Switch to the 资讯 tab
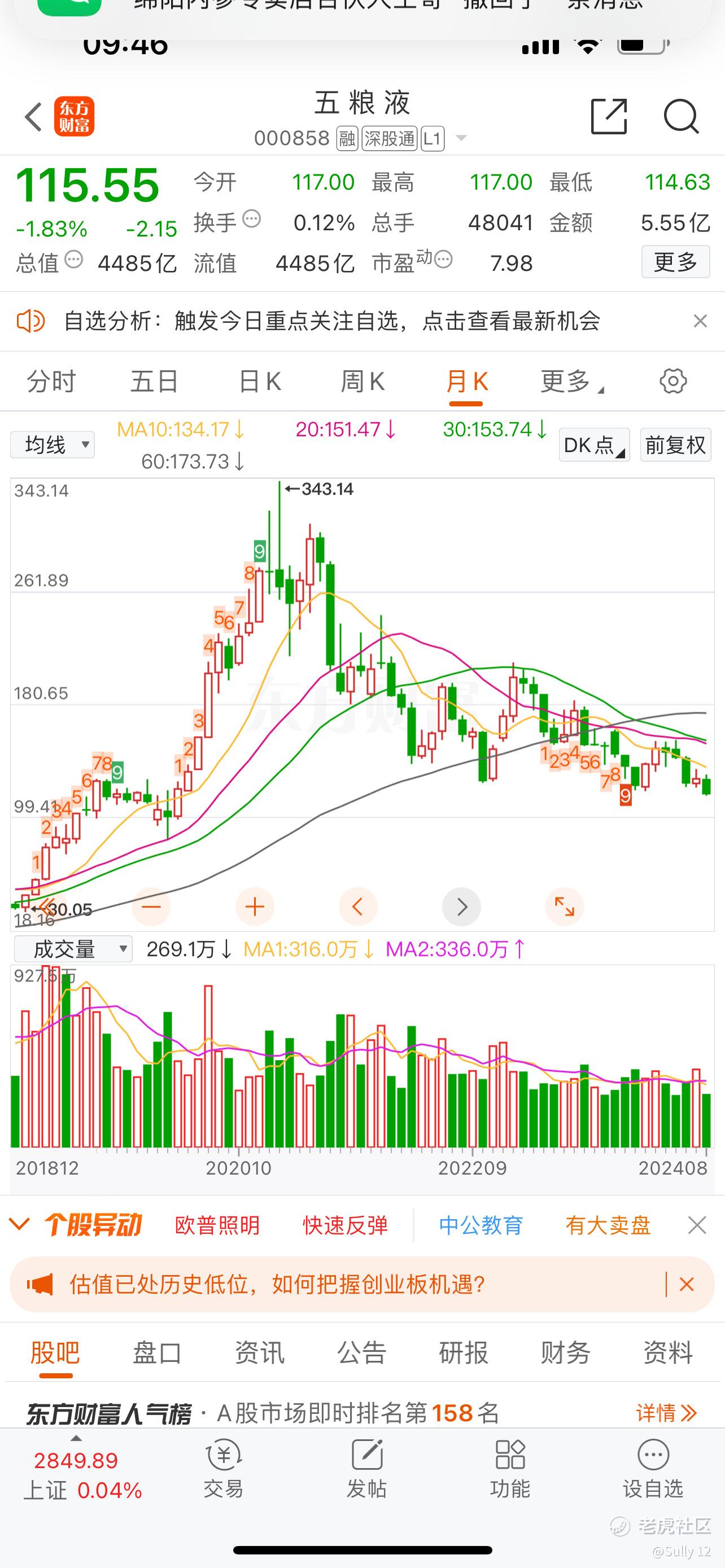This screenshot has width=725, height=1568. click(259, 1353)
